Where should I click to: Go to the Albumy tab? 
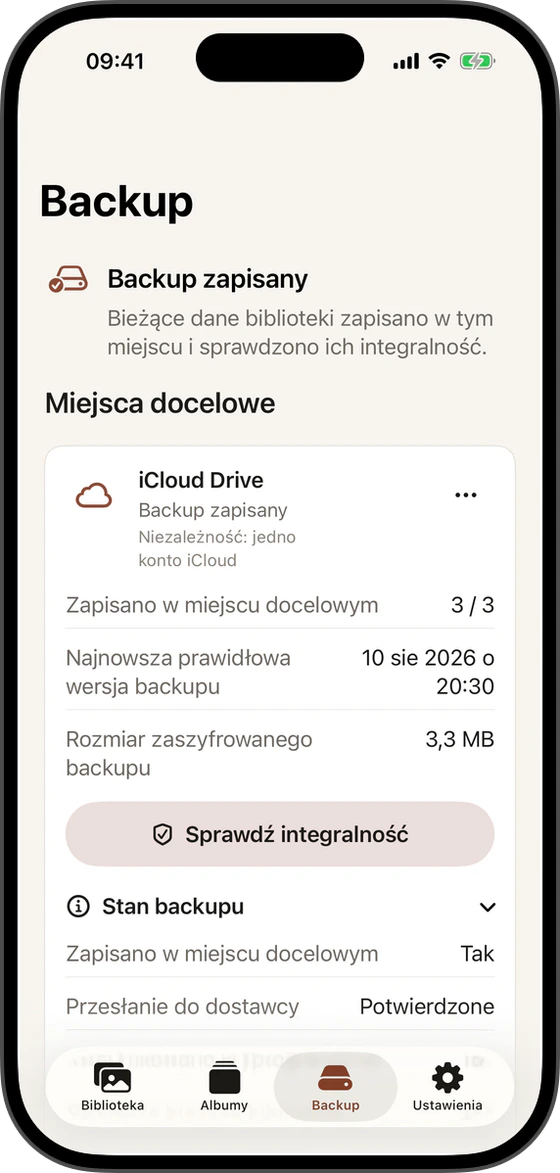point(224,1087)
